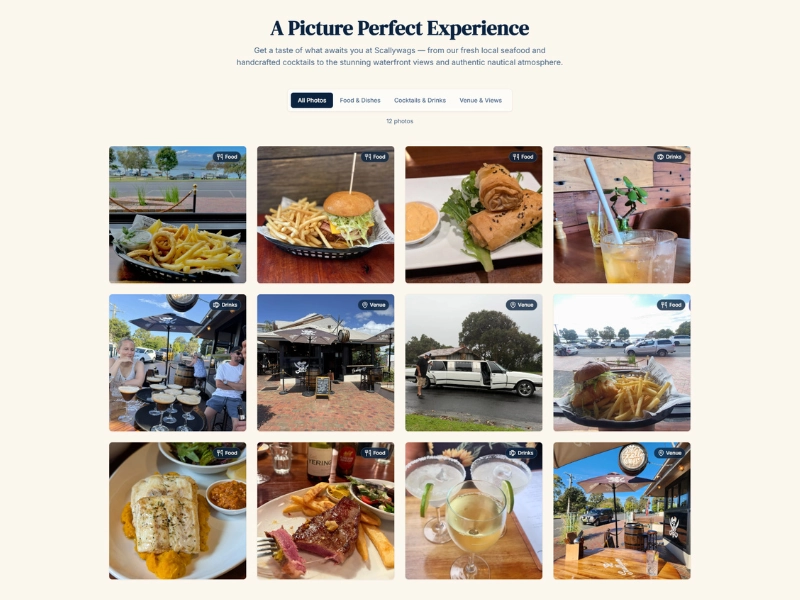This screenshot has width=800, height=600.
Task: Filter by Venue & Views
Action: click(x=480, y=100)
